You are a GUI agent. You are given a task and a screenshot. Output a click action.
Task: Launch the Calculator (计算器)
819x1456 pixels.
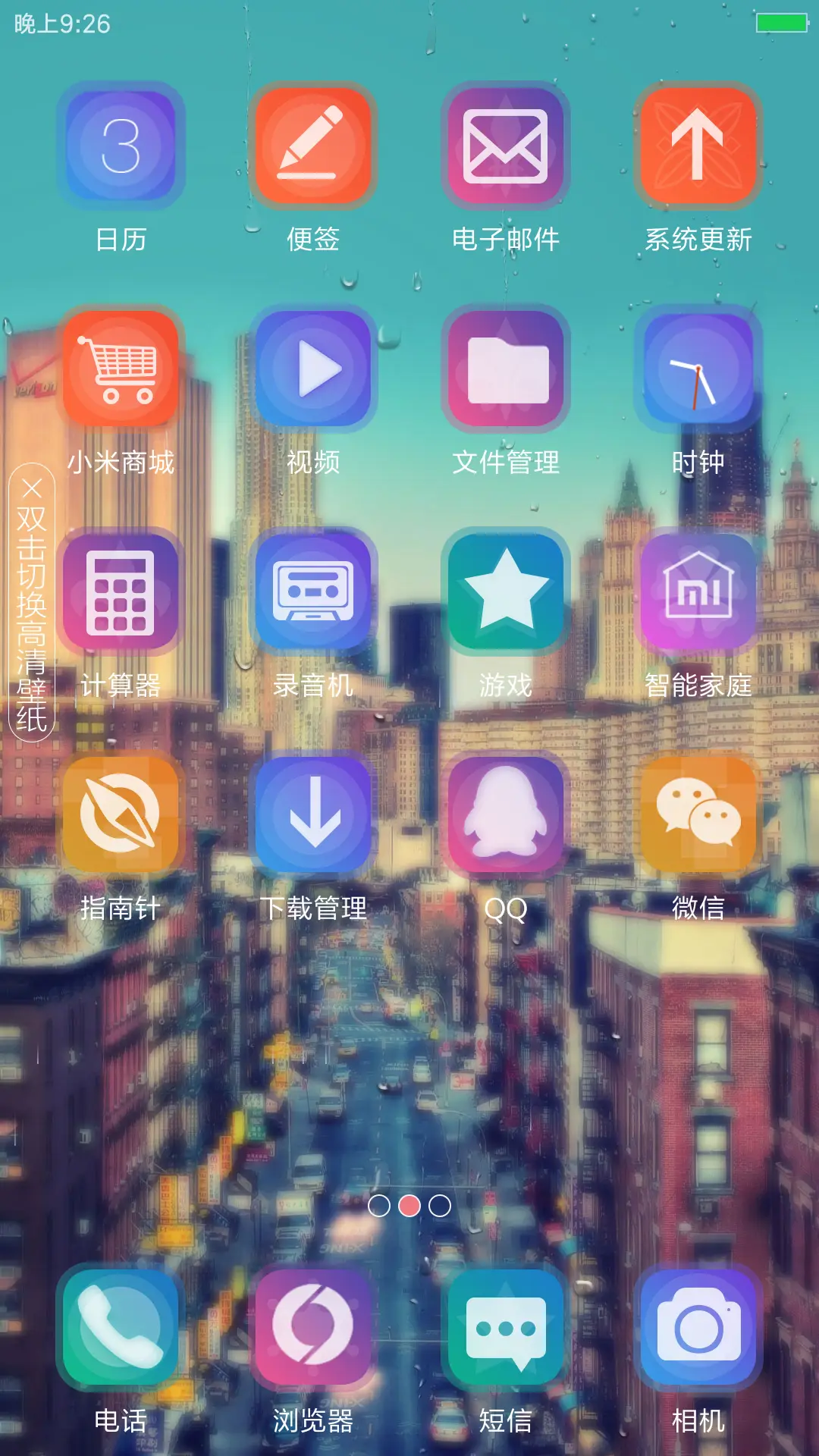pos(121,593)
